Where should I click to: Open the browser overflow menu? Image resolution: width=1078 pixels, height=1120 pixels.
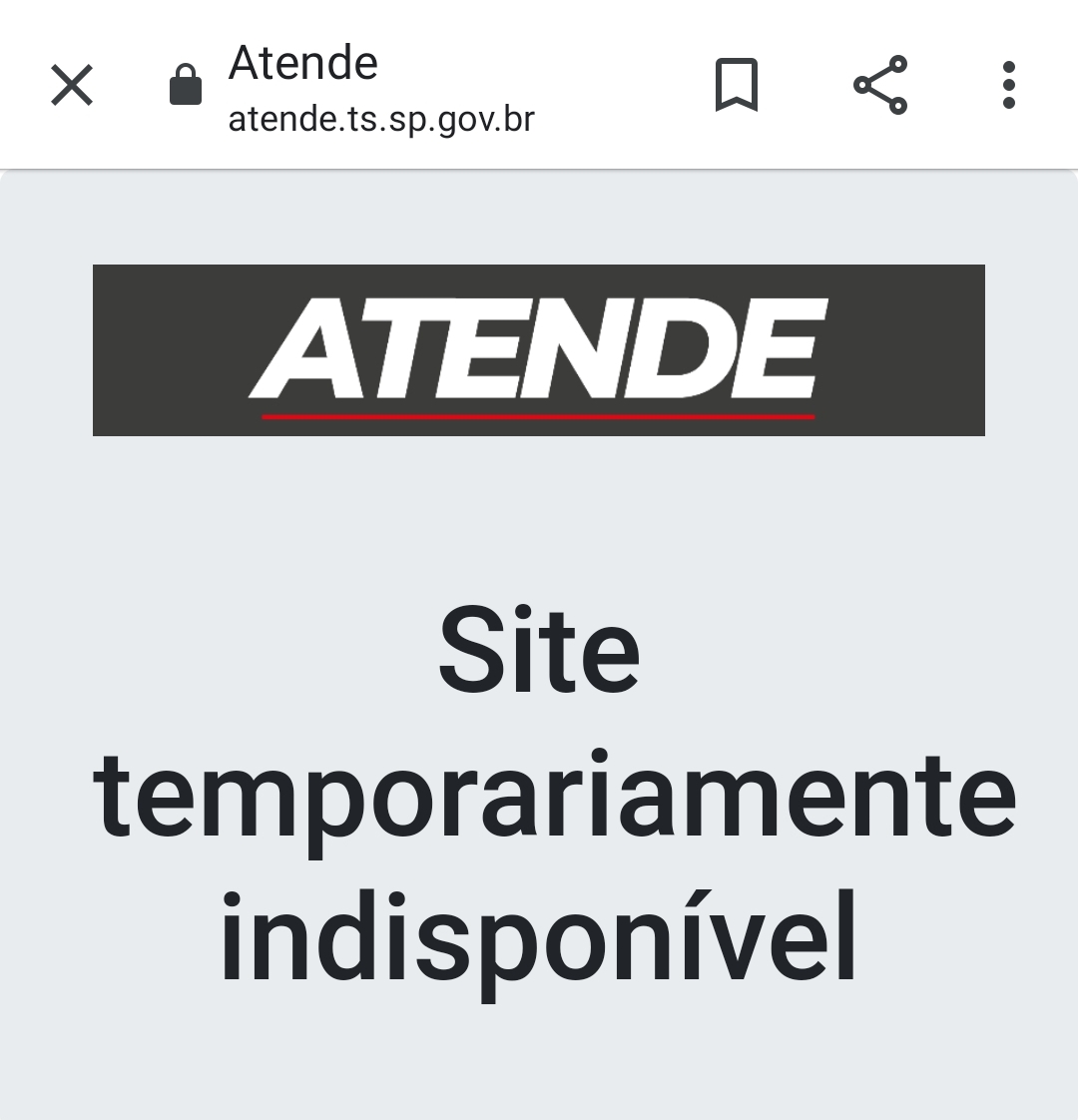(x=1008, y=85)
